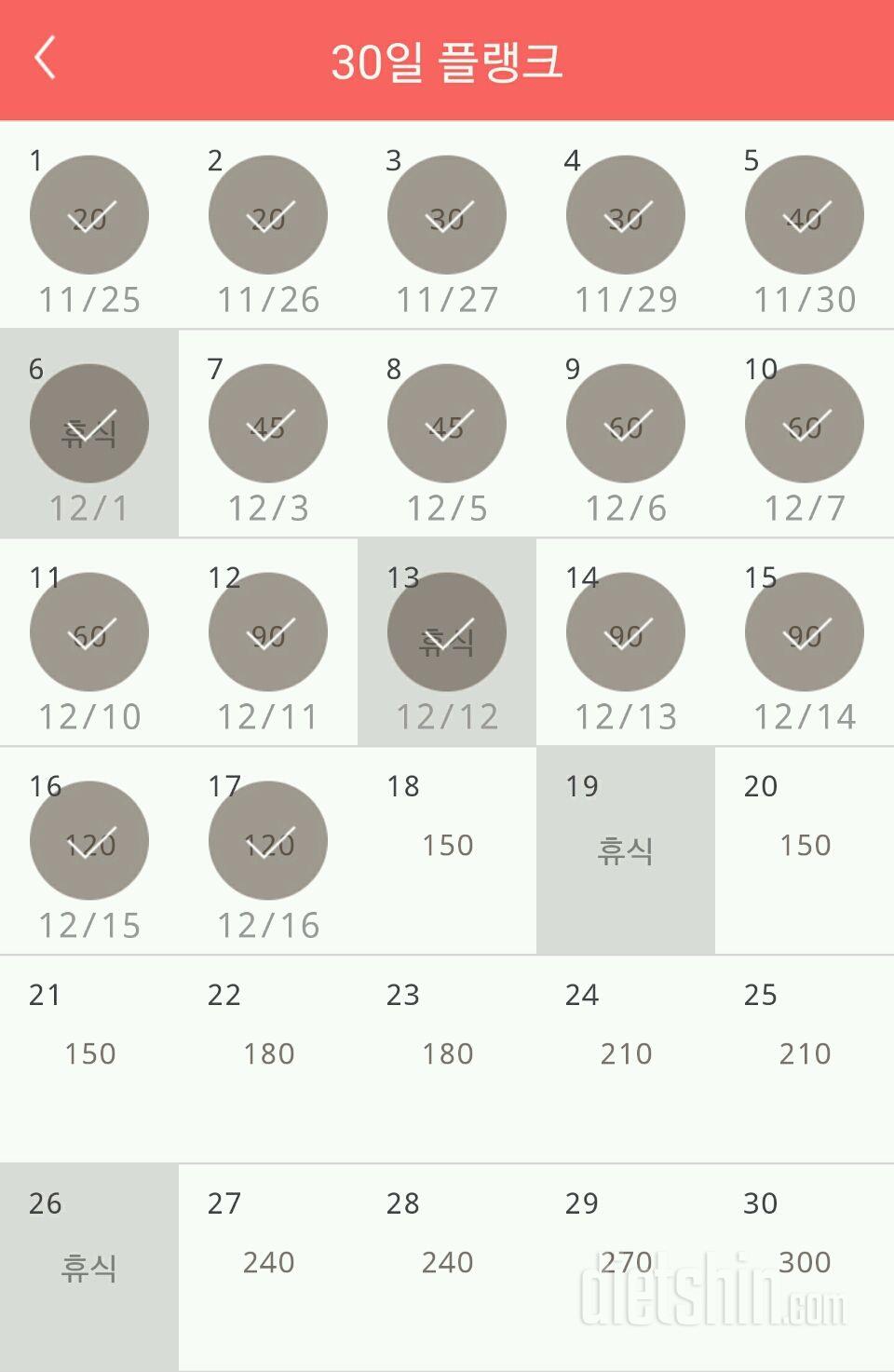Image resolution: width=894 pixels, height=1372 pixels.
Task: Tap day 26 휴식 rest cell
Action: pyautogui.click(x=89, y=1265)
